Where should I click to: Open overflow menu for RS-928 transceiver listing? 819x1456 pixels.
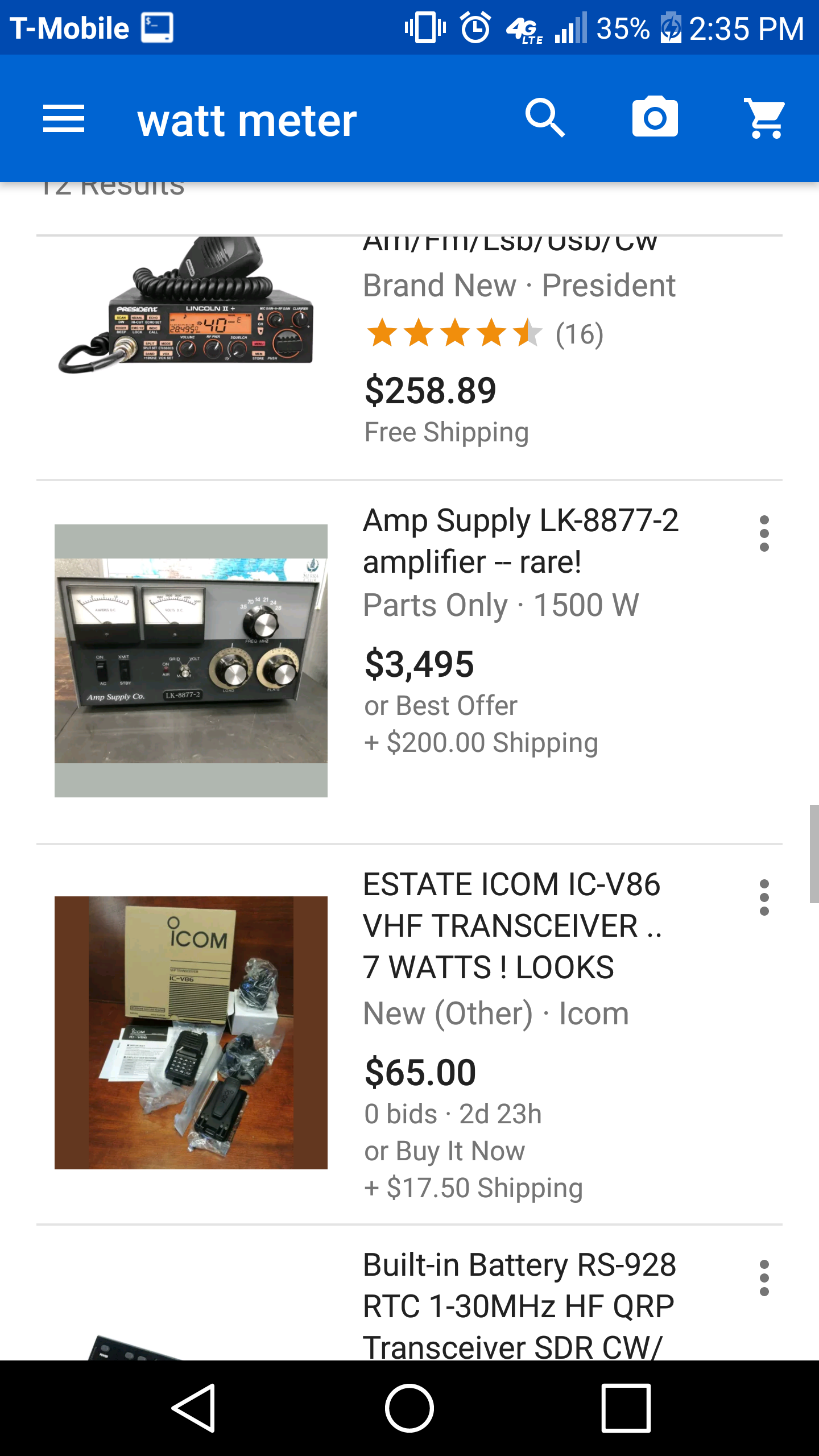[x=764, y=1278]
